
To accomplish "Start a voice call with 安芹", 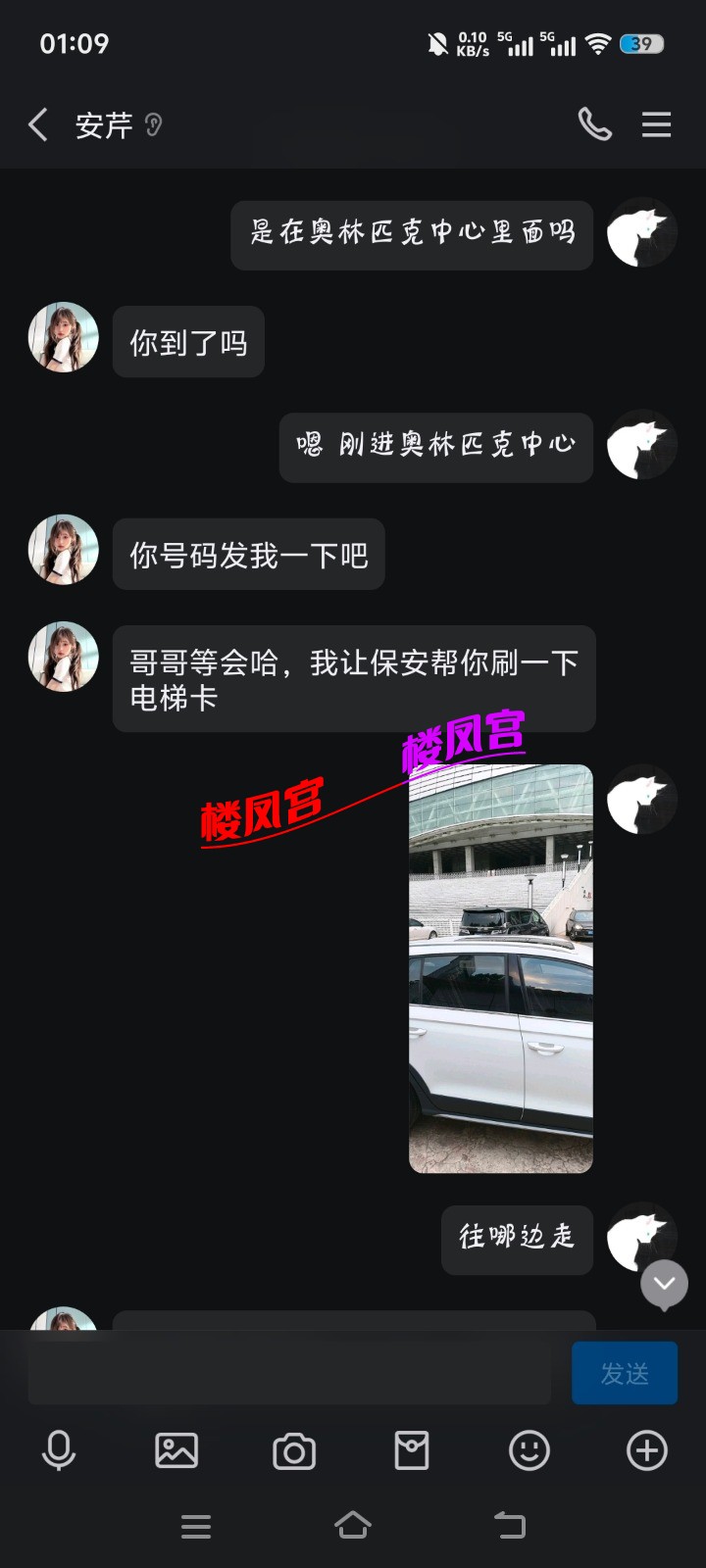I will click(x=594, y=124).
